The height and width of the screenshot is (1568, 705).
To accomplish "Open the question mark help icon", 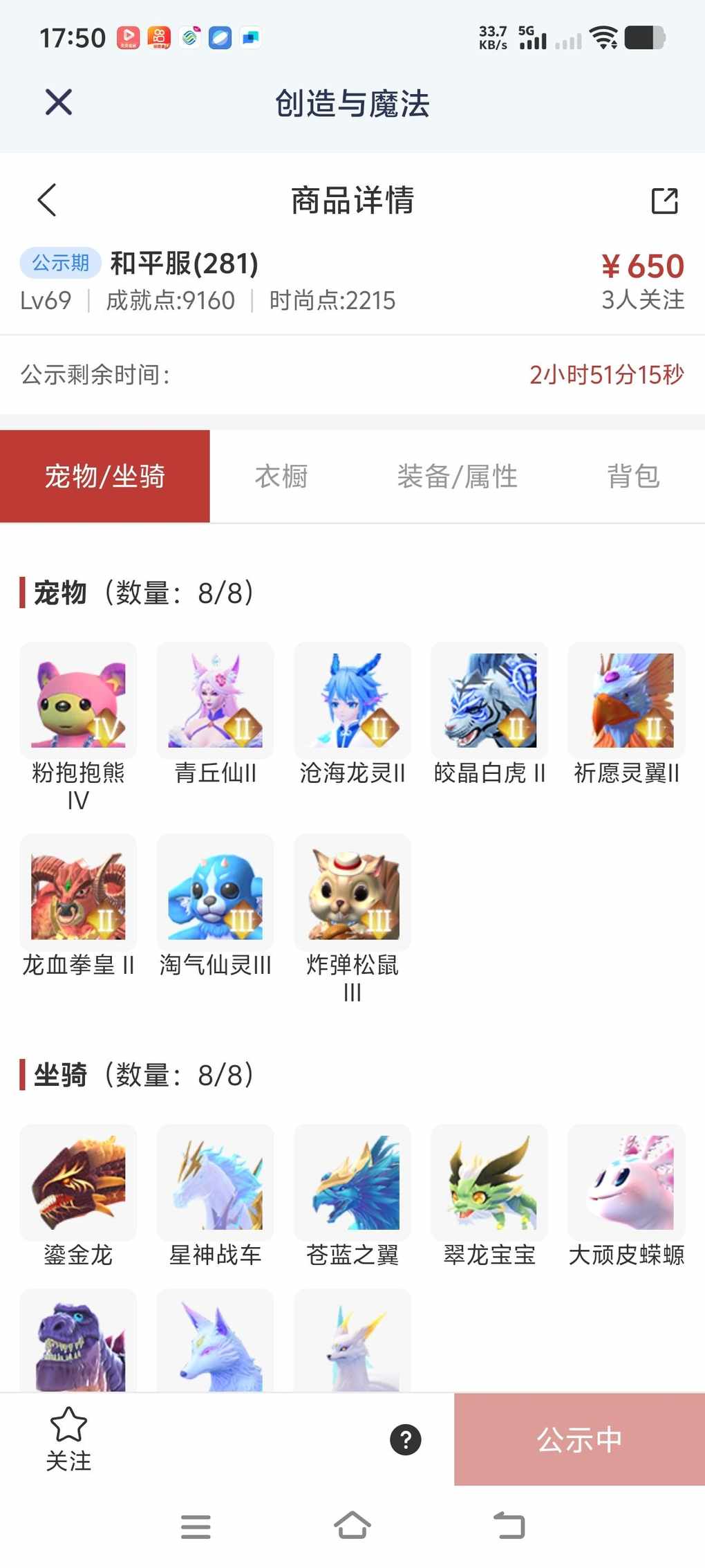I will [406, 1440].
